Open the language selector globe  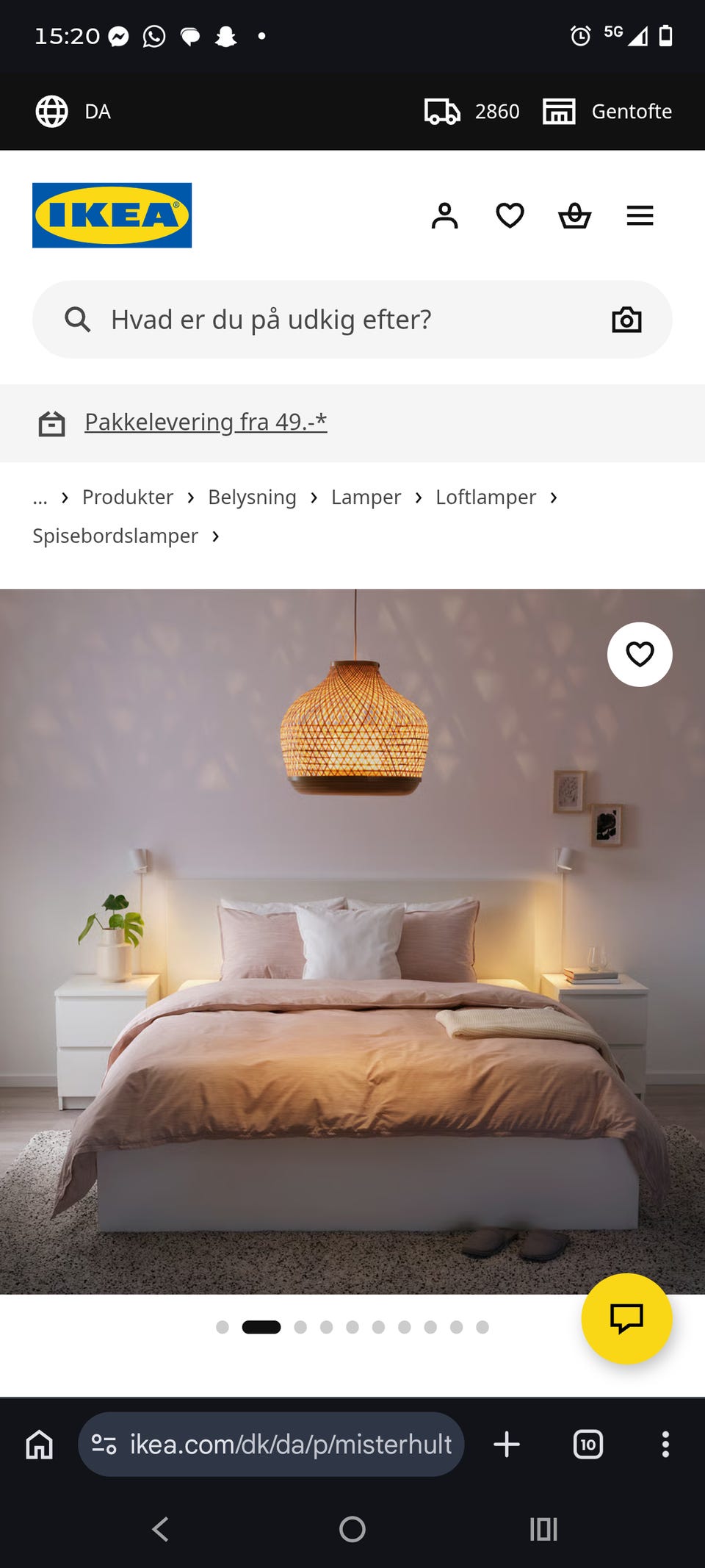pos(51,111)
